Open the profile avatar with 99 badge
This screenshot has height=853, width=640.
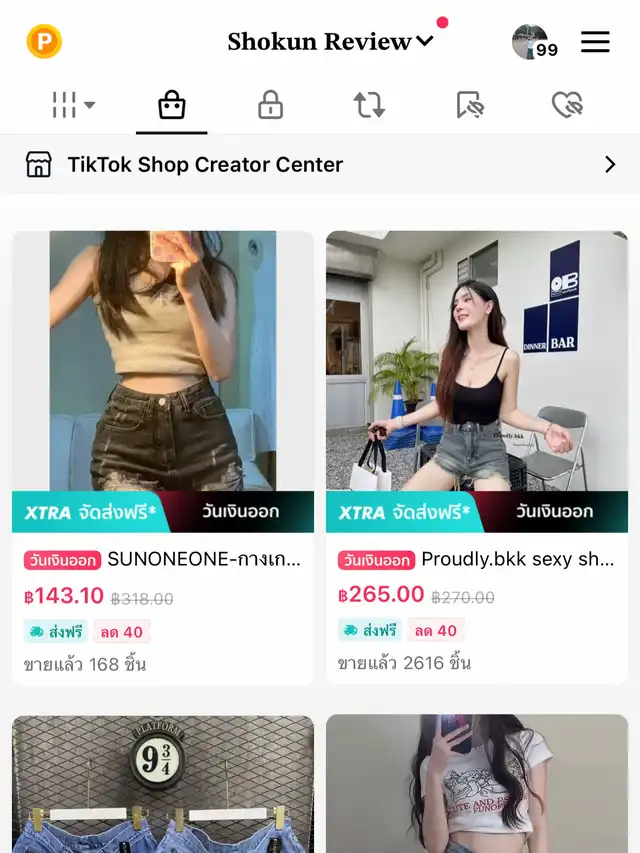point(532,42)
